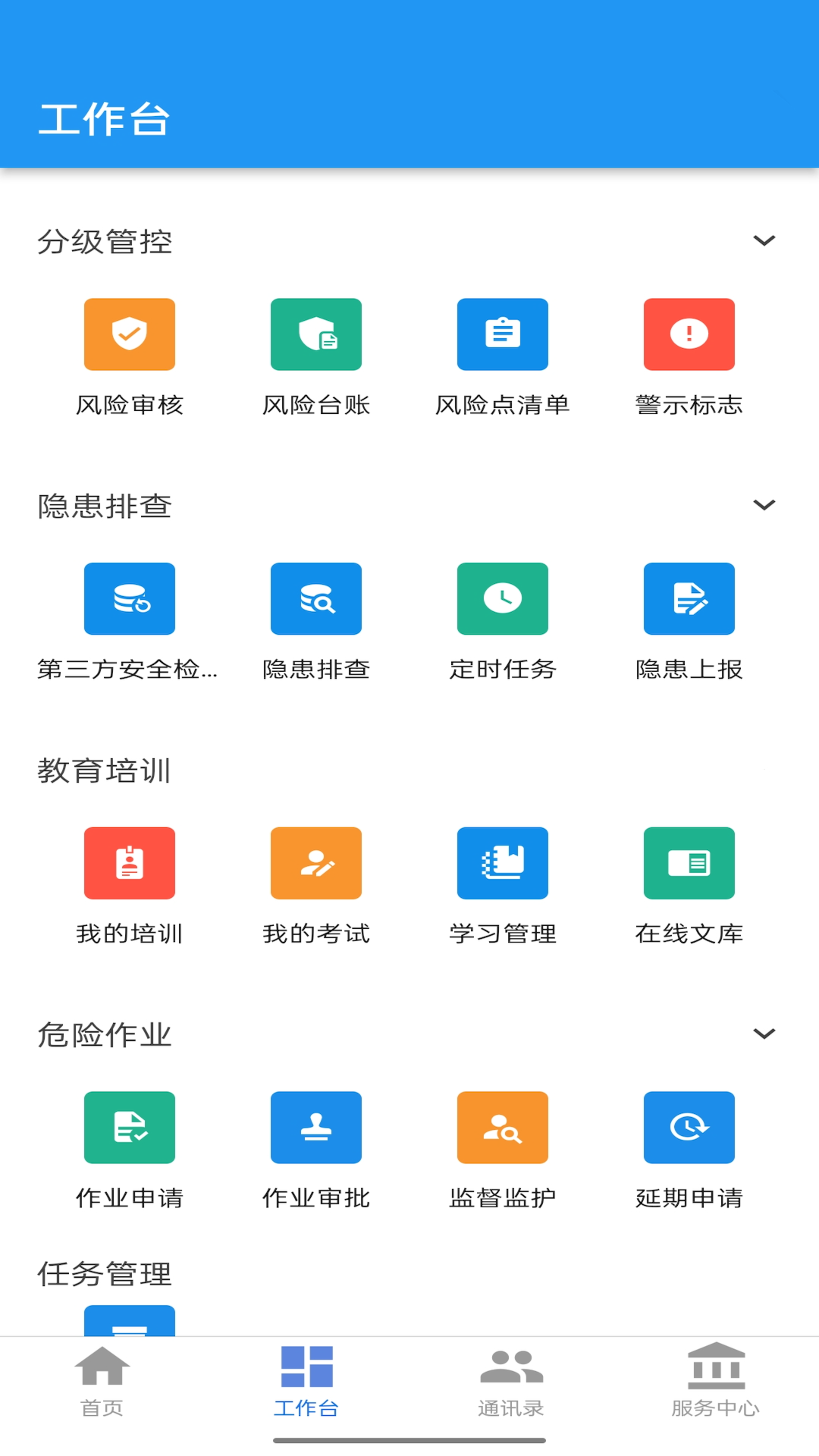The height and width of the screenshot is (1456, 819).
Task: Collapse the 分级管控 section
Action: point(764,241)
